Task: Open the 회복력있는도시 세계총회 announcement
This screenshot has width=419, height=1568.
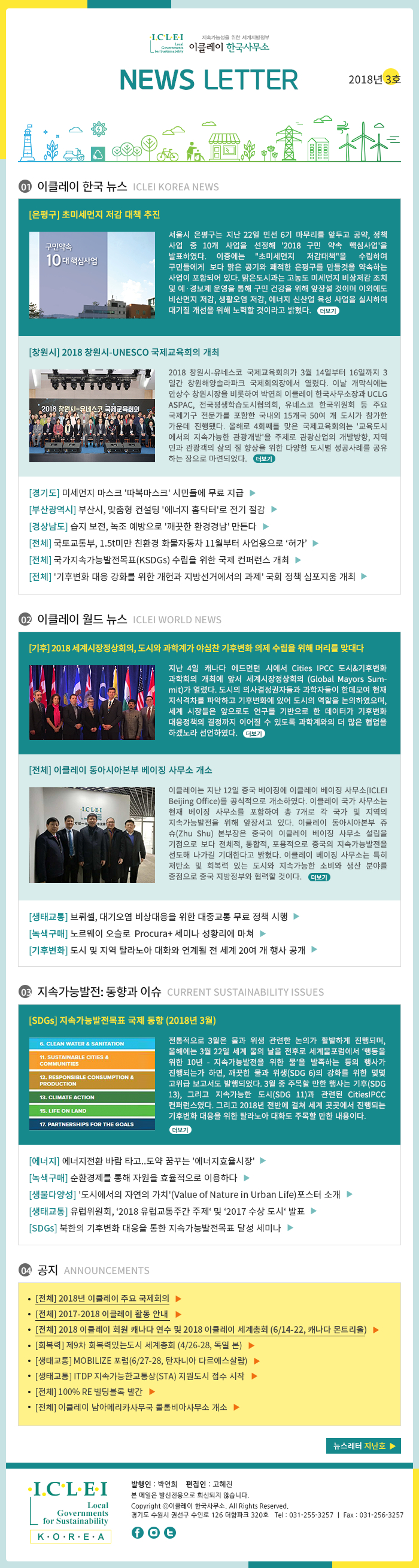Action: (x=139, y=1345)
